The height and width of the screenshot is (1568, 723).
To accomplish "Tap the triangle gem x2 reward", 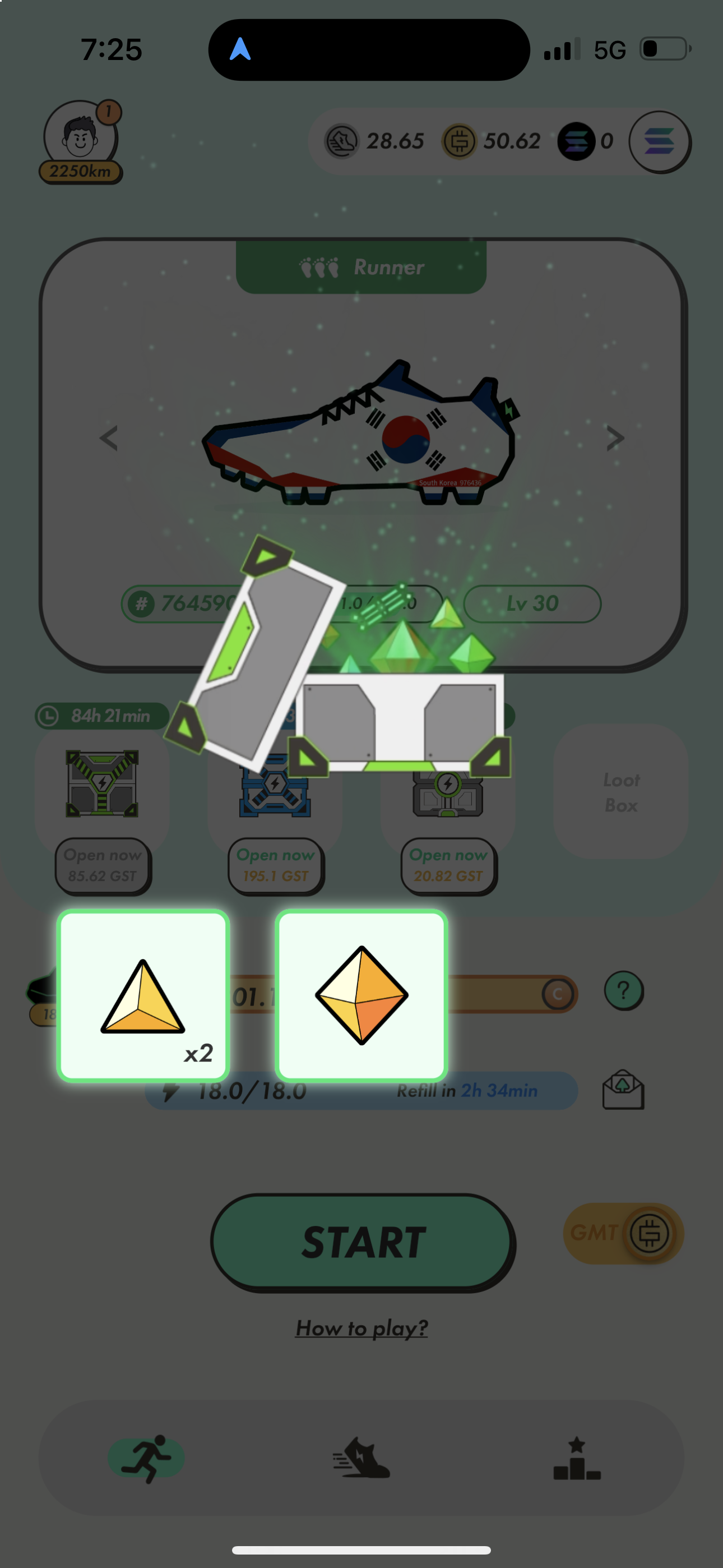I will [x=143, y=995].
